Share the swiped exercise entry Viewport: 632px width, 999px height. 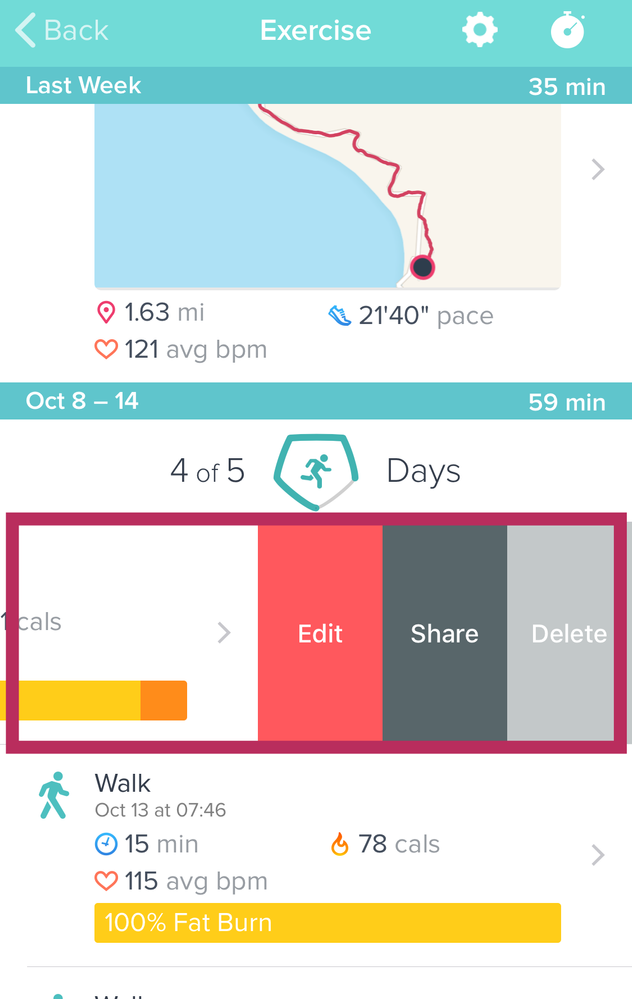coord(444,633)
